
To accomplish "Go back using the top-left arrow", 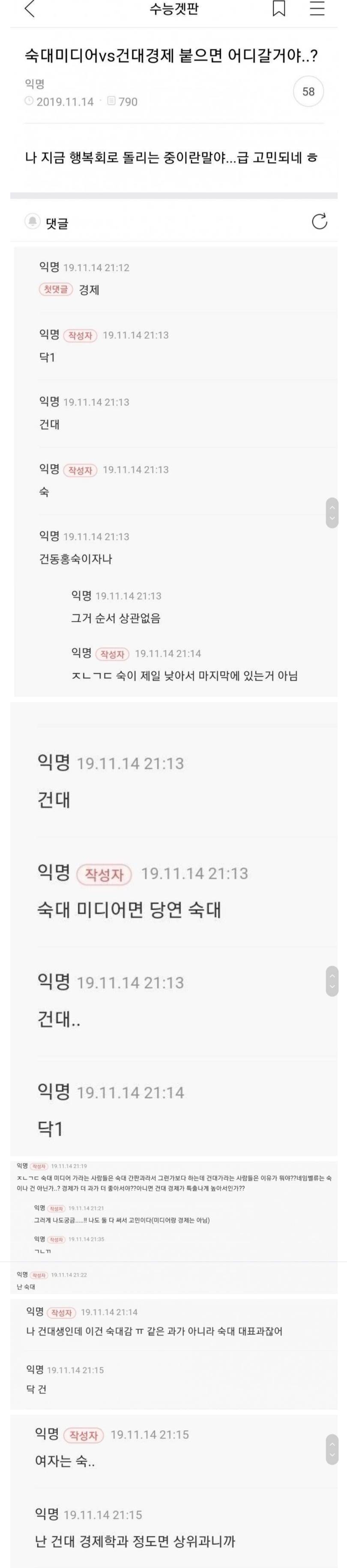I will (29, 9).
